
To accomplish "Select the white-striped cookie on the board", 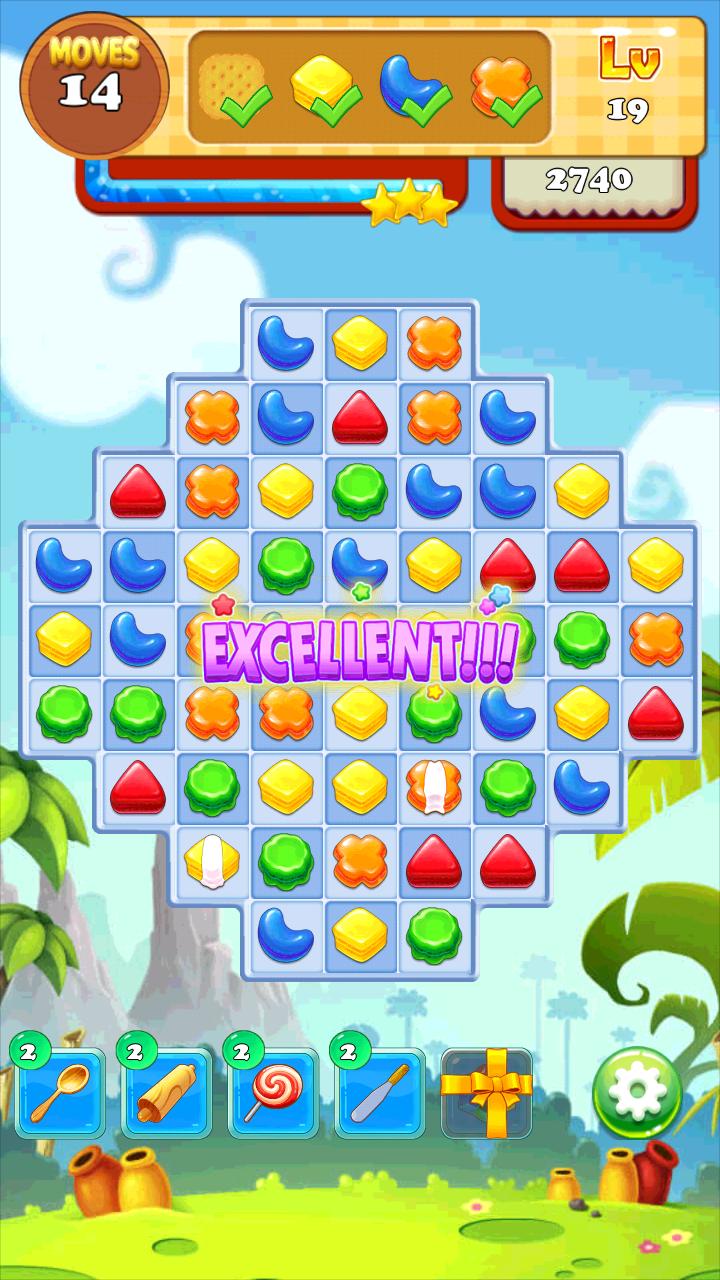I will pyautogui.click(x=435, y=788).
